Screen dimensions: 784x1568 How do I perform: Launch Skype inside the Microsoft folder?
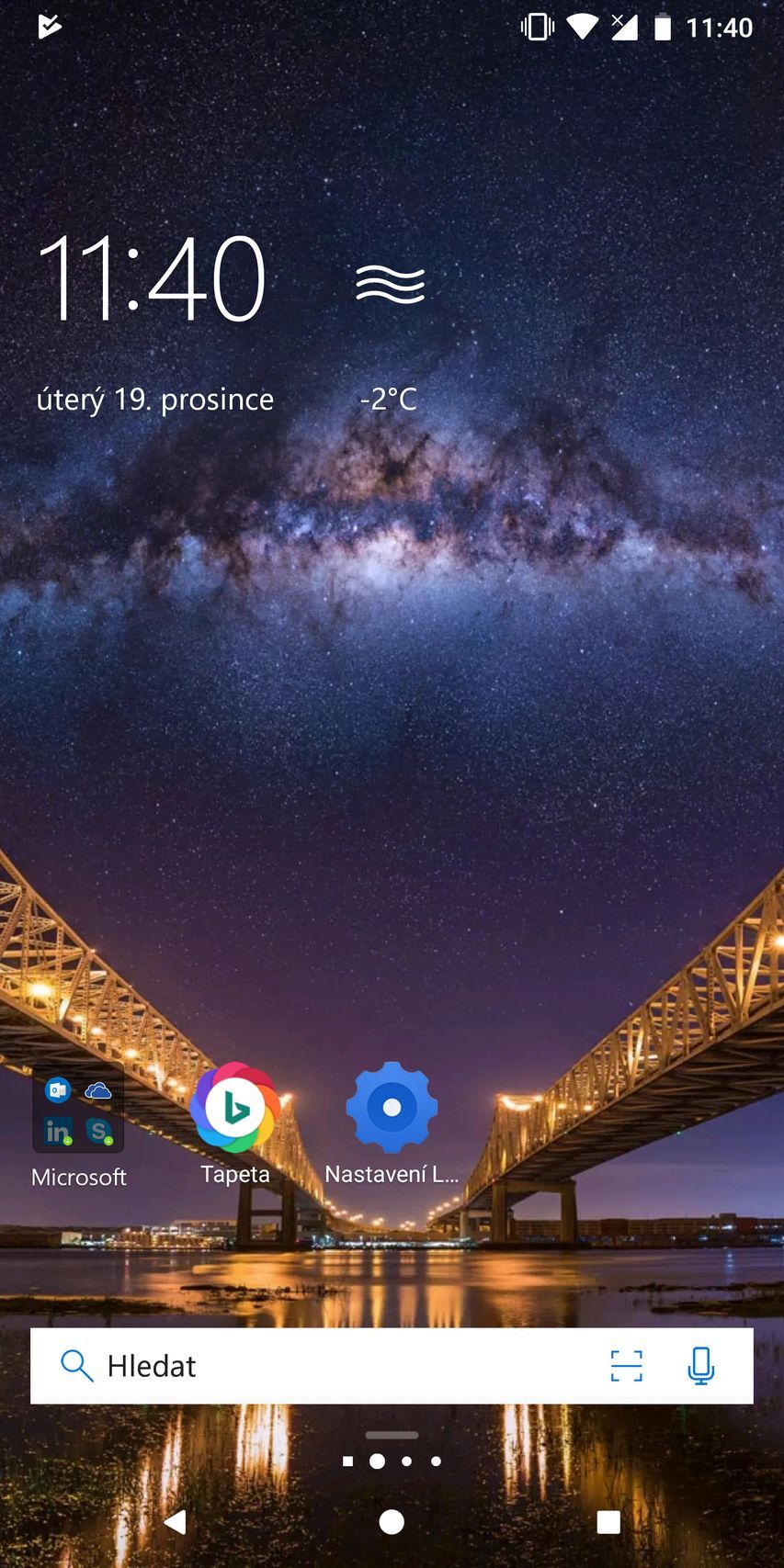pos(97,1133)
